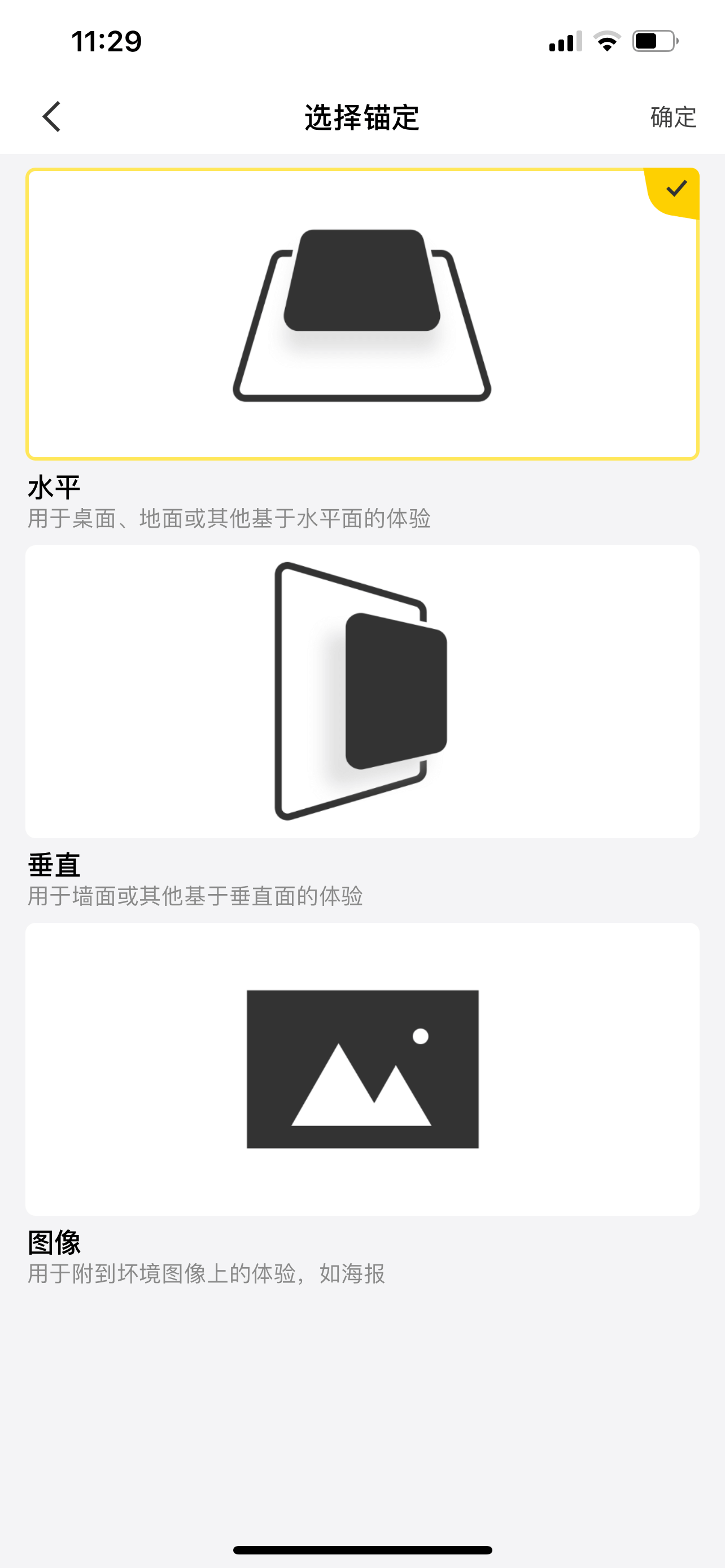725x1568 pixels.
Task: Go back using the top-left arrow
Action: point(52,116)
